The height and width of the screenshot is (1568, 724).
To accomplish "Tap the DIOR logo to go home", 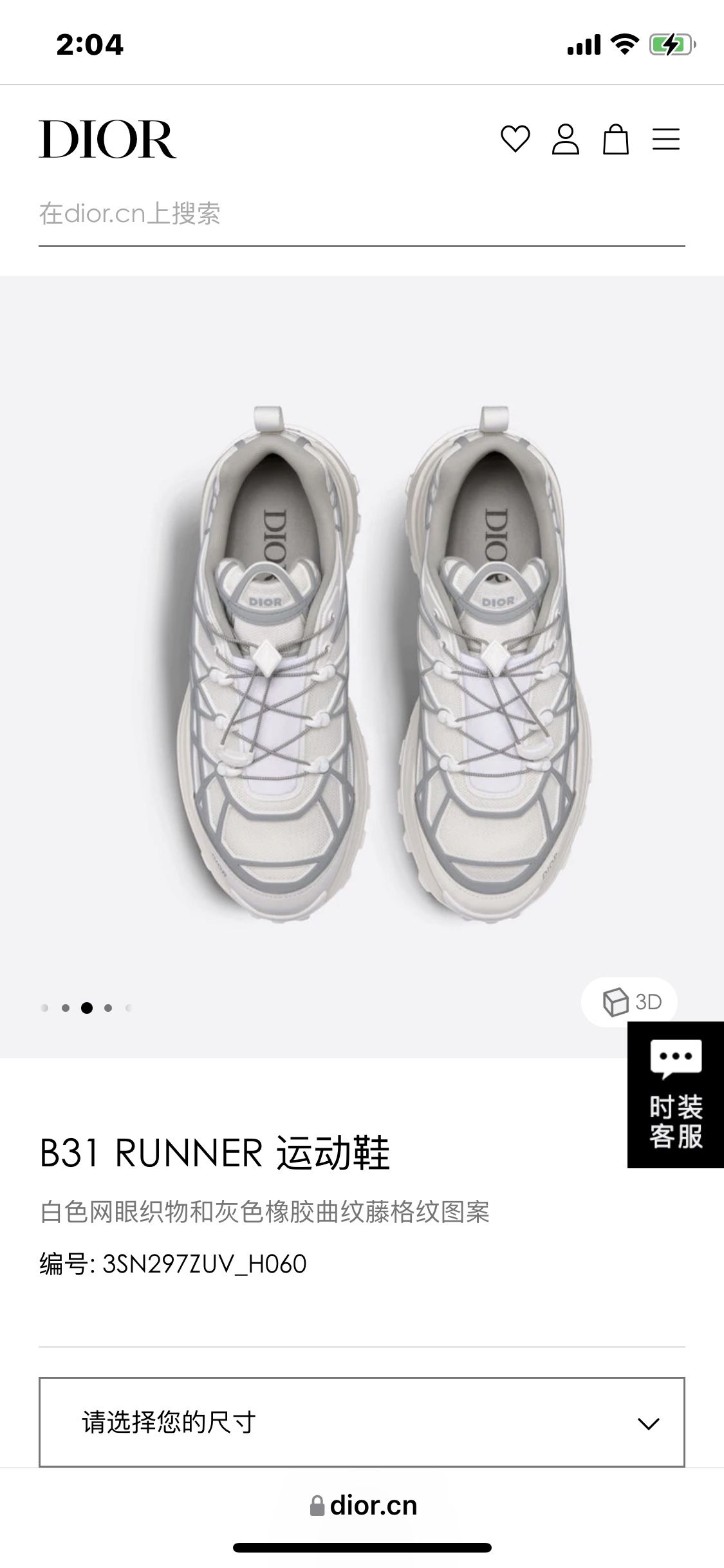I will [x=107, y=139].
